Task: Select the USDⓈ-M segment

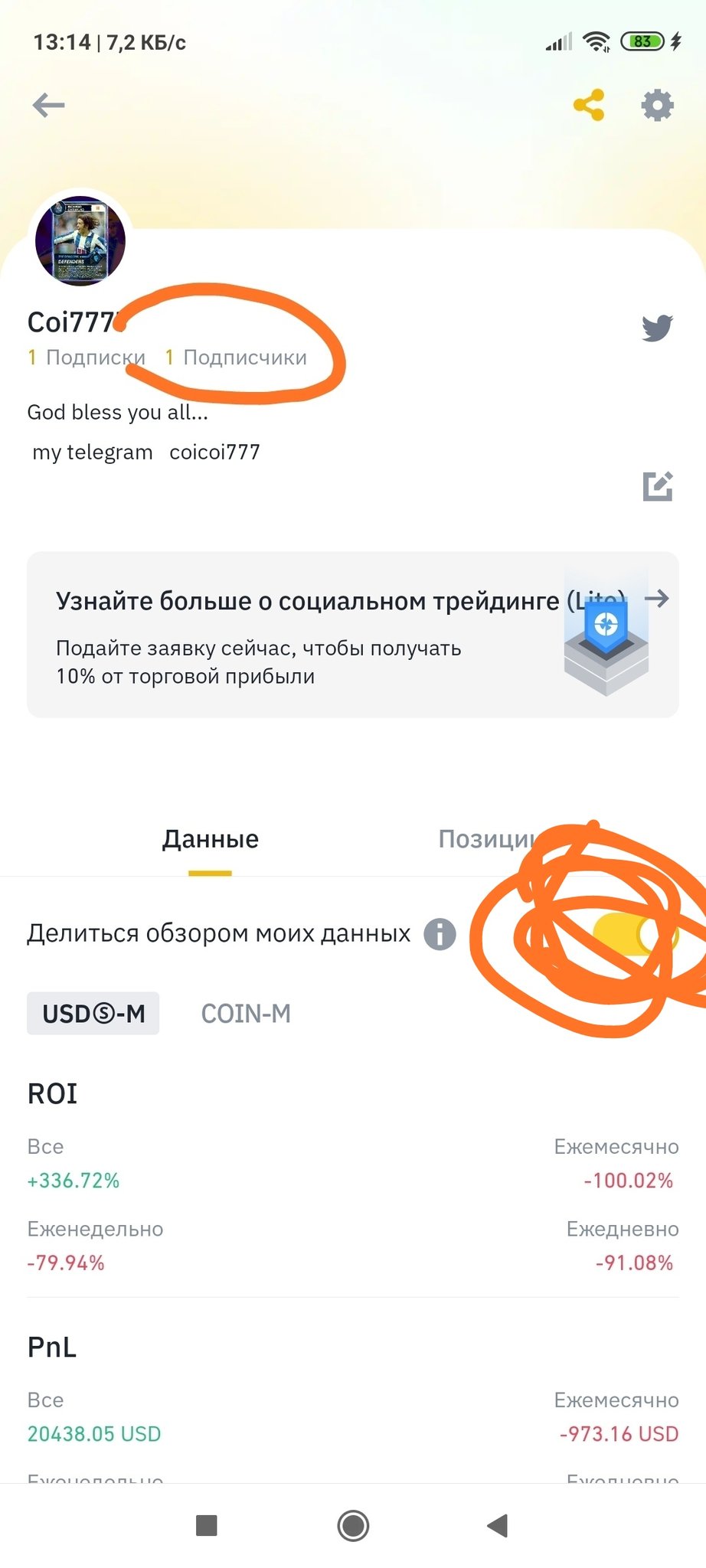Action: point(93,1014)
